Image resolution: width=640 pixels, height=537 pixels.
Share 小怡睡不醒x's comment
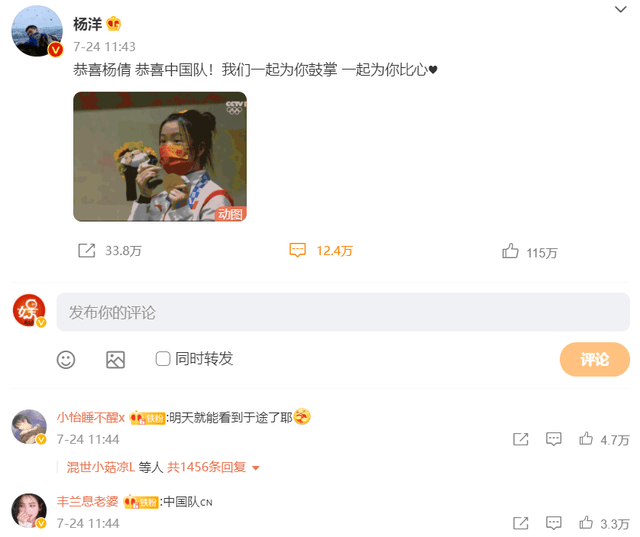point(520,439)
